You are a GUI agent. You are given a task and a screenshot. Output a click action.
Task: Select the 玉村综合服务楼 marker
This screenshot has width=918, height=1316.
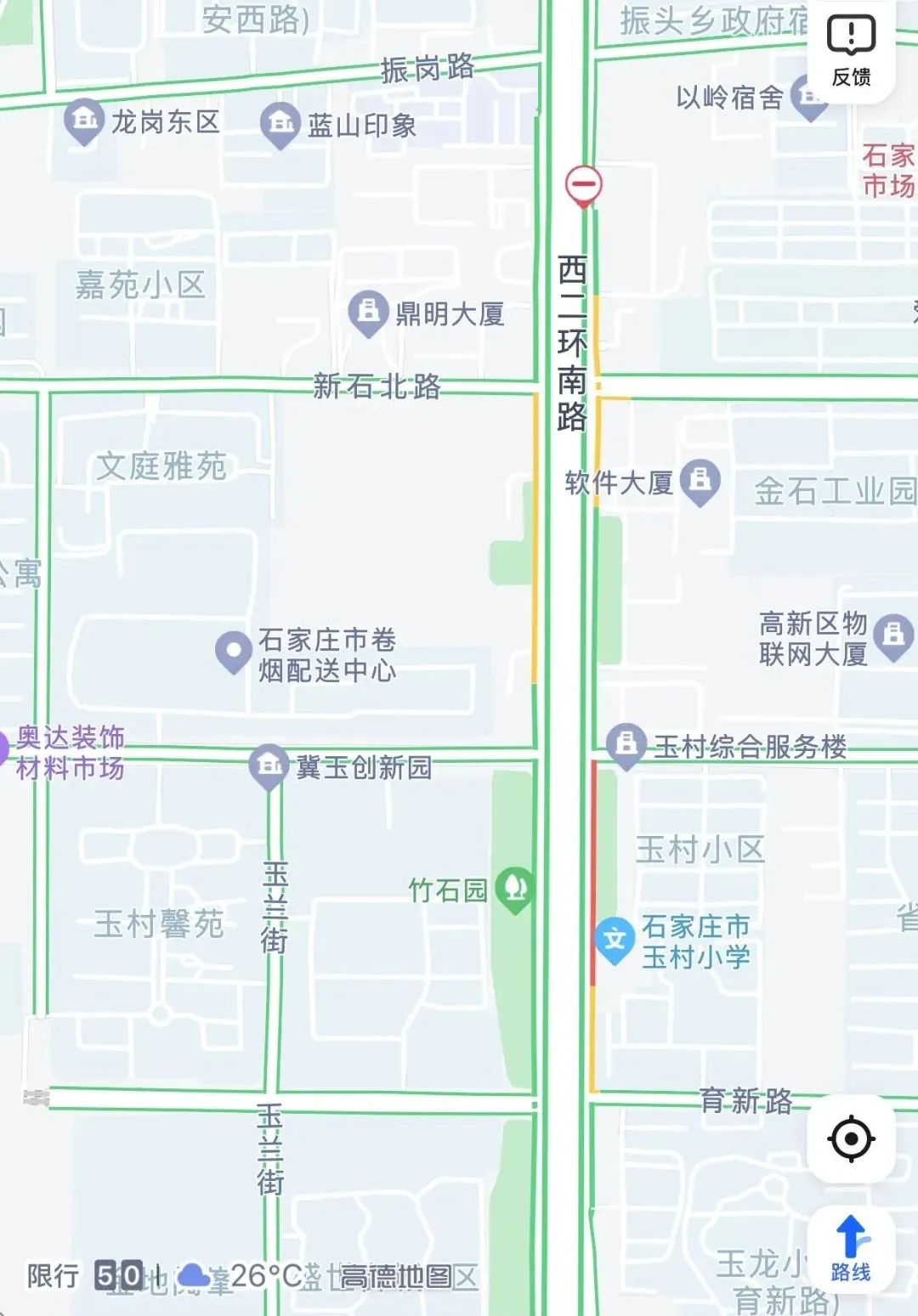(626, 744)
